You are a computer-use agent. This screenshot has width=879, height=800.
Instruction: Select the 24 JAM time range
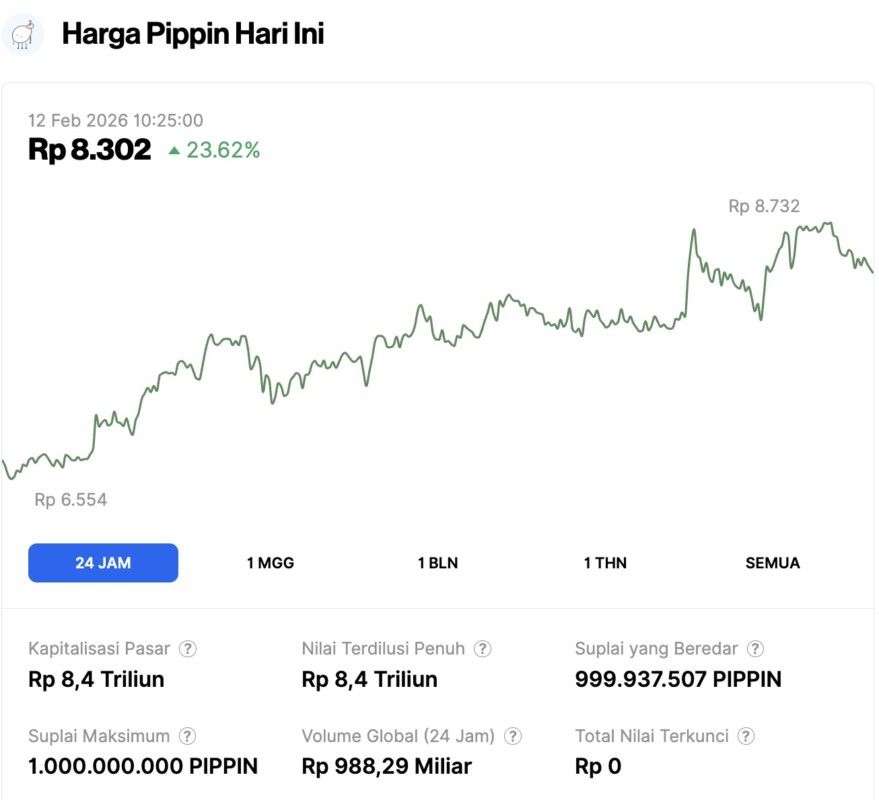[103, 563]
